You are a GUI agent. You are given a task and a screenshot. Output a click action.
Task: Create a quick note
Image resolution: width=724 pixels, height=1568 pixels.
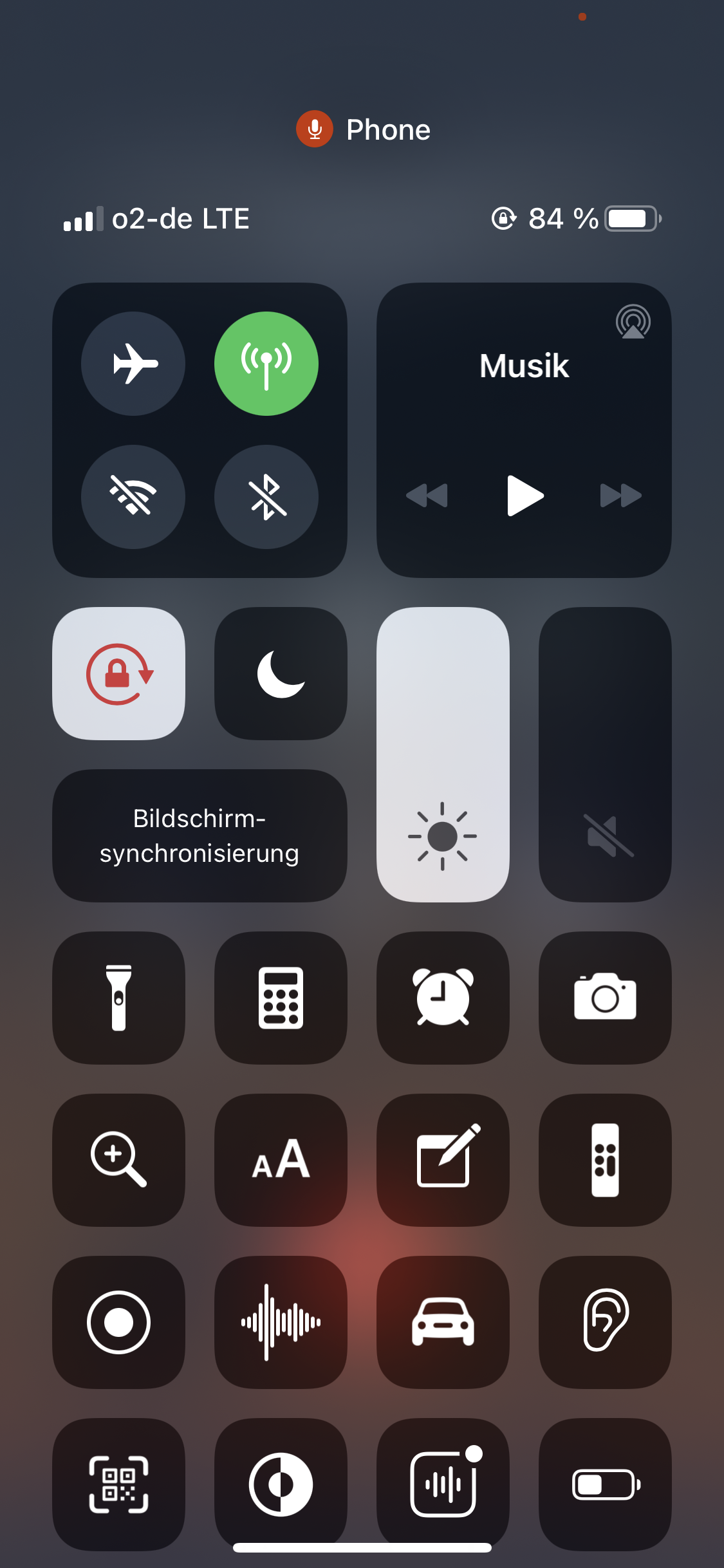443,1160
